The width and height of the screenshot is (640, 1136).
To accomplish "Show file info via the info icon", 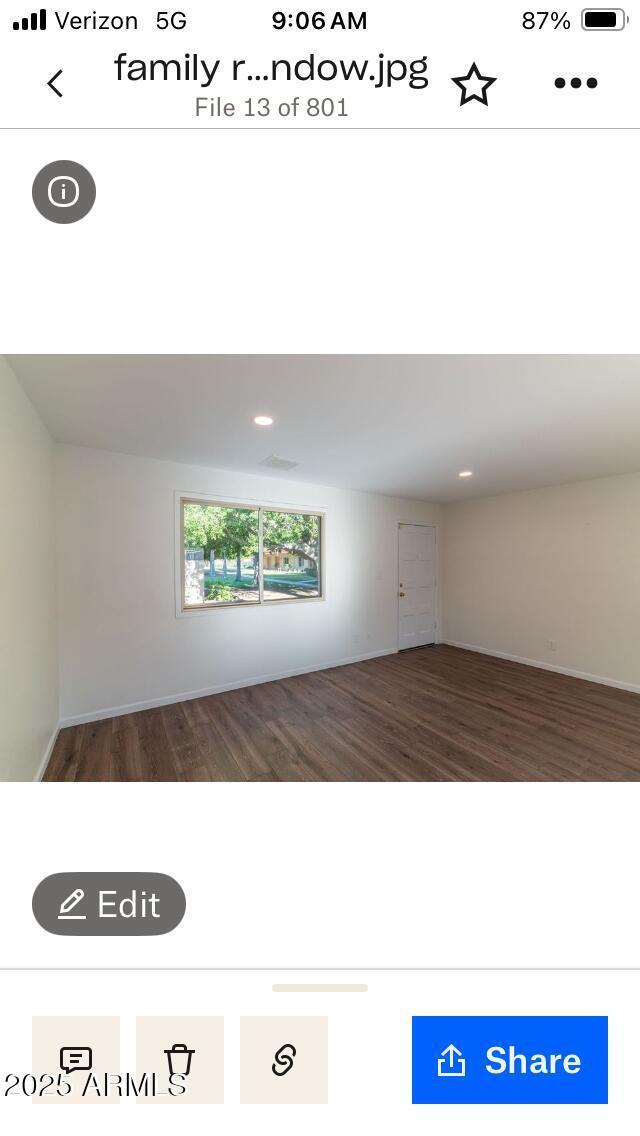I will click(x=64, y=192).
